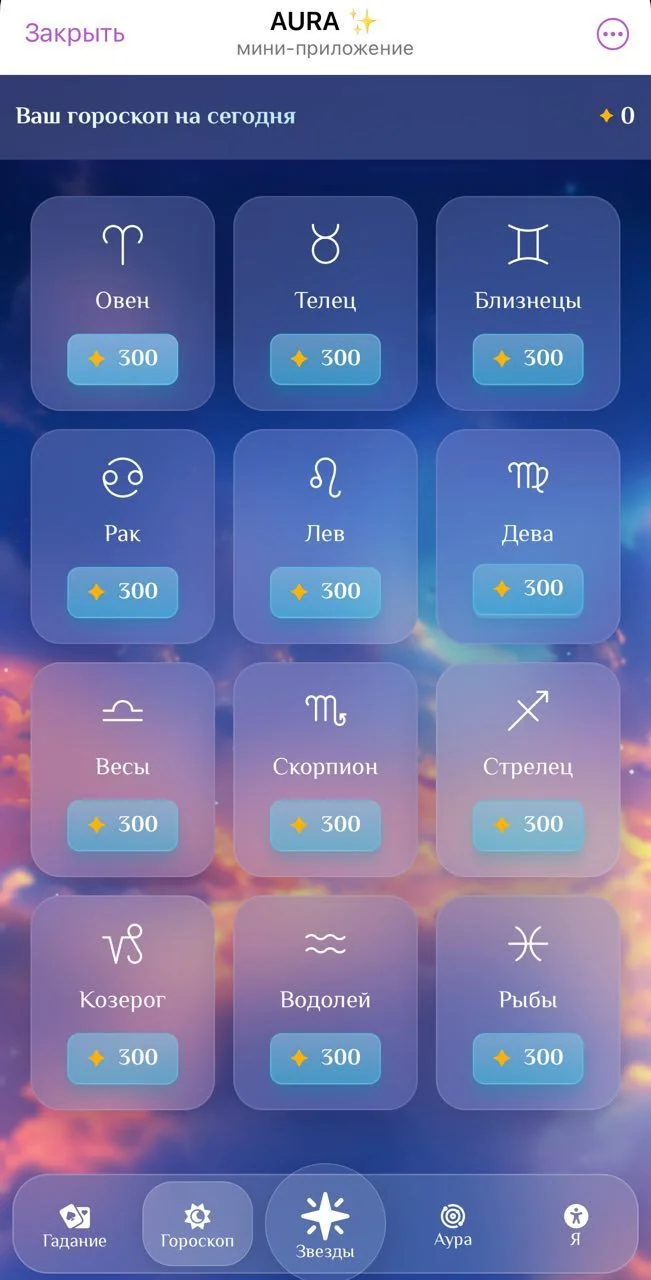This screenshot has height=1280, width=651.
Task: Open the three-dot options menu
Action: click(612, 34)
